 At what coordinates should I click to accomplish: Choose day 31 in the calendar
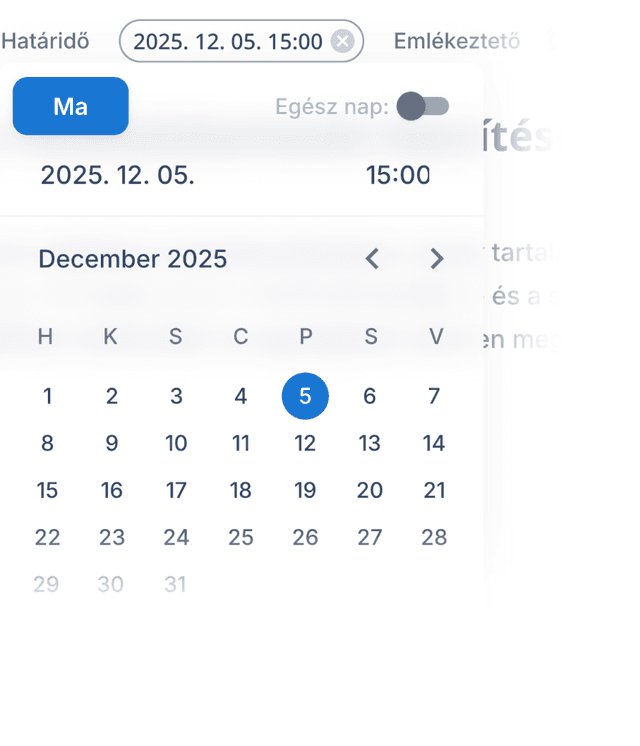176,584
